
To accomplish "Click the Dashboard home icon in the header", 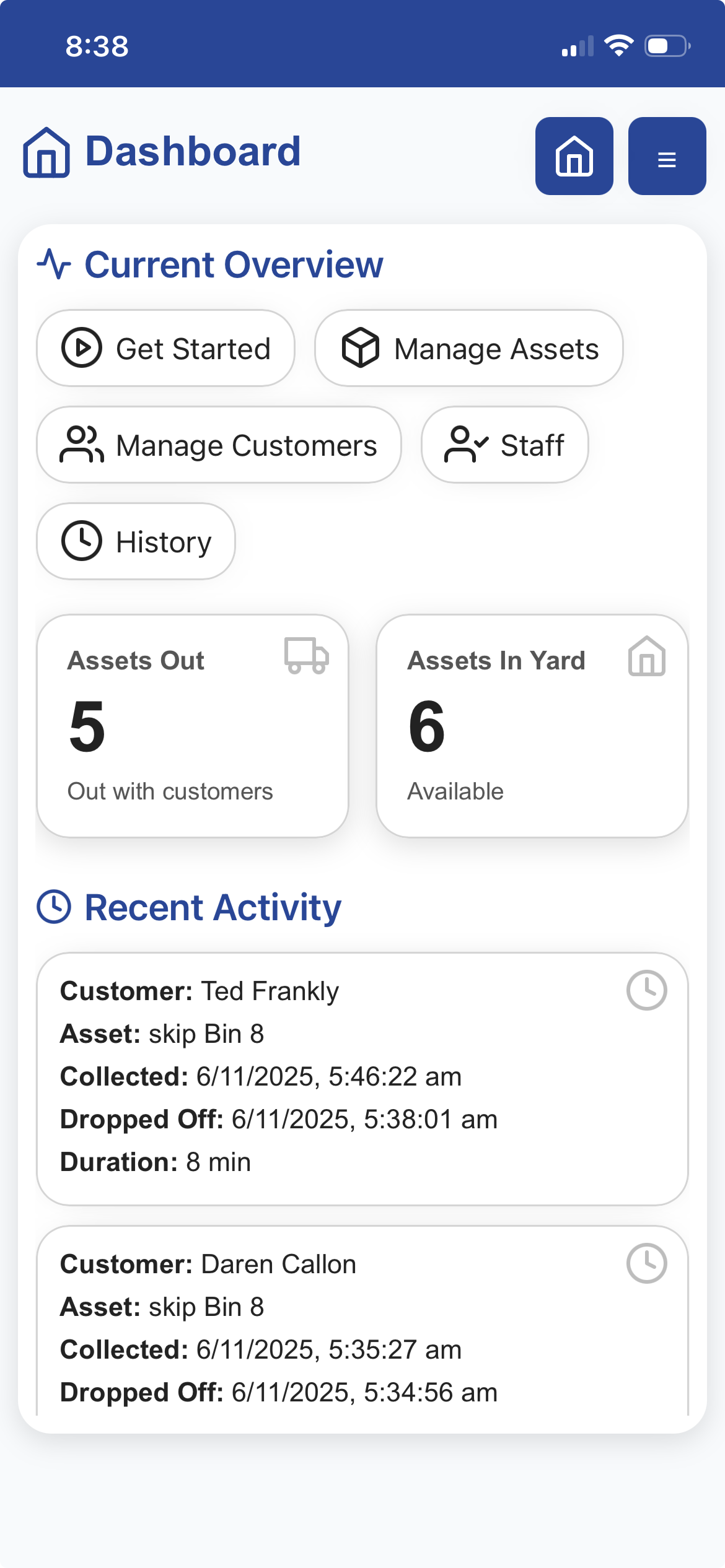I will click(x=45, y=150).
